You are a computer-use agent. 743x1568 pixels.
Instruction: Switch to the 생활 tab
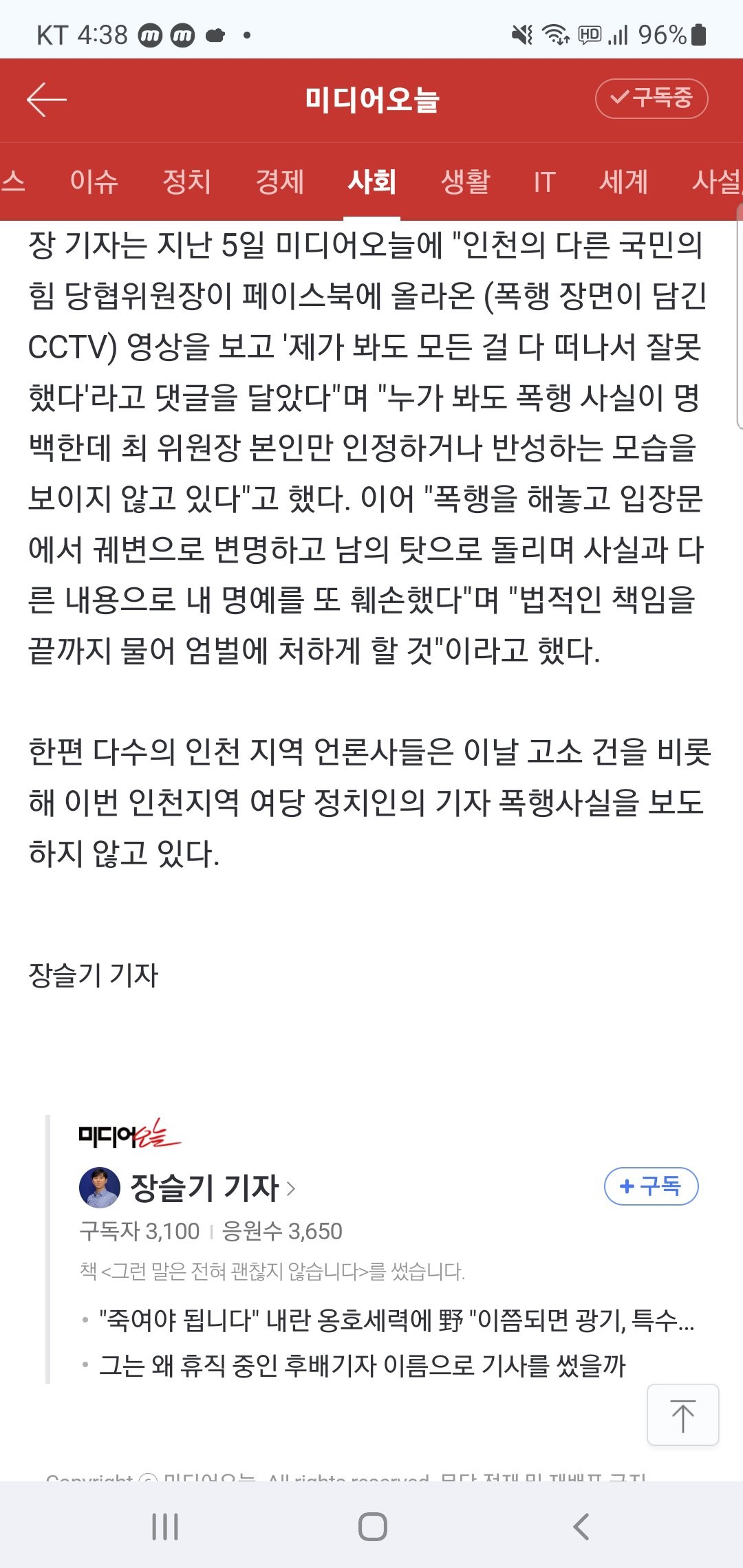[465, 182]
